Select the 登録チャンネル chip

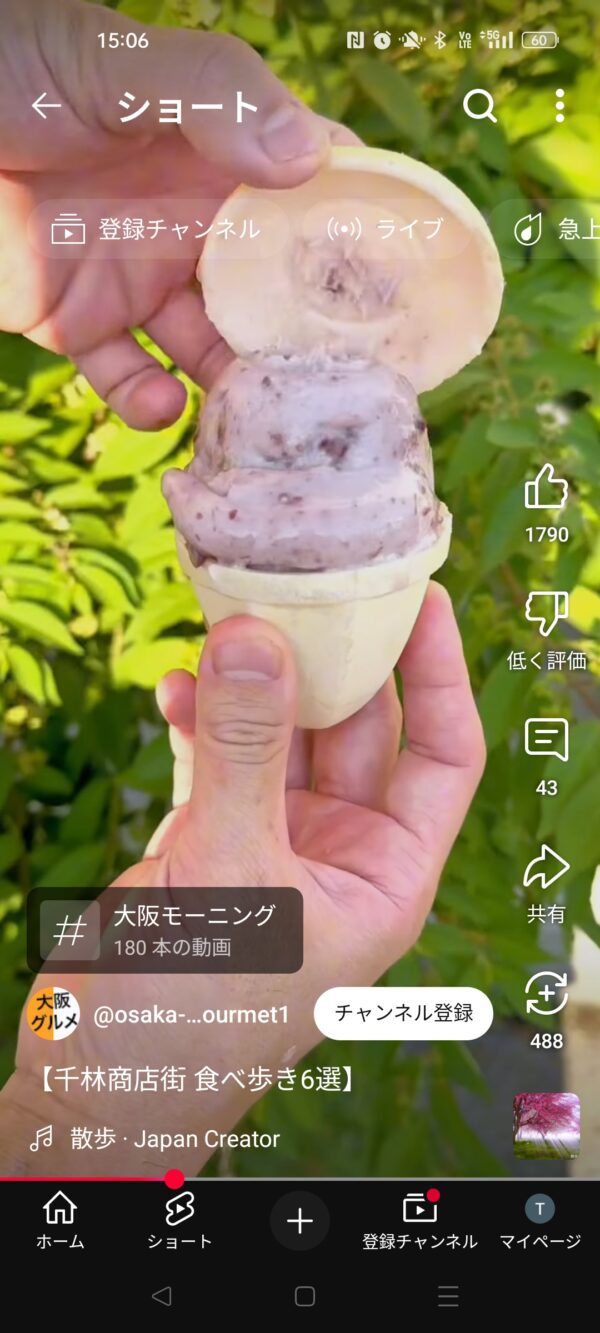(157, 229)
